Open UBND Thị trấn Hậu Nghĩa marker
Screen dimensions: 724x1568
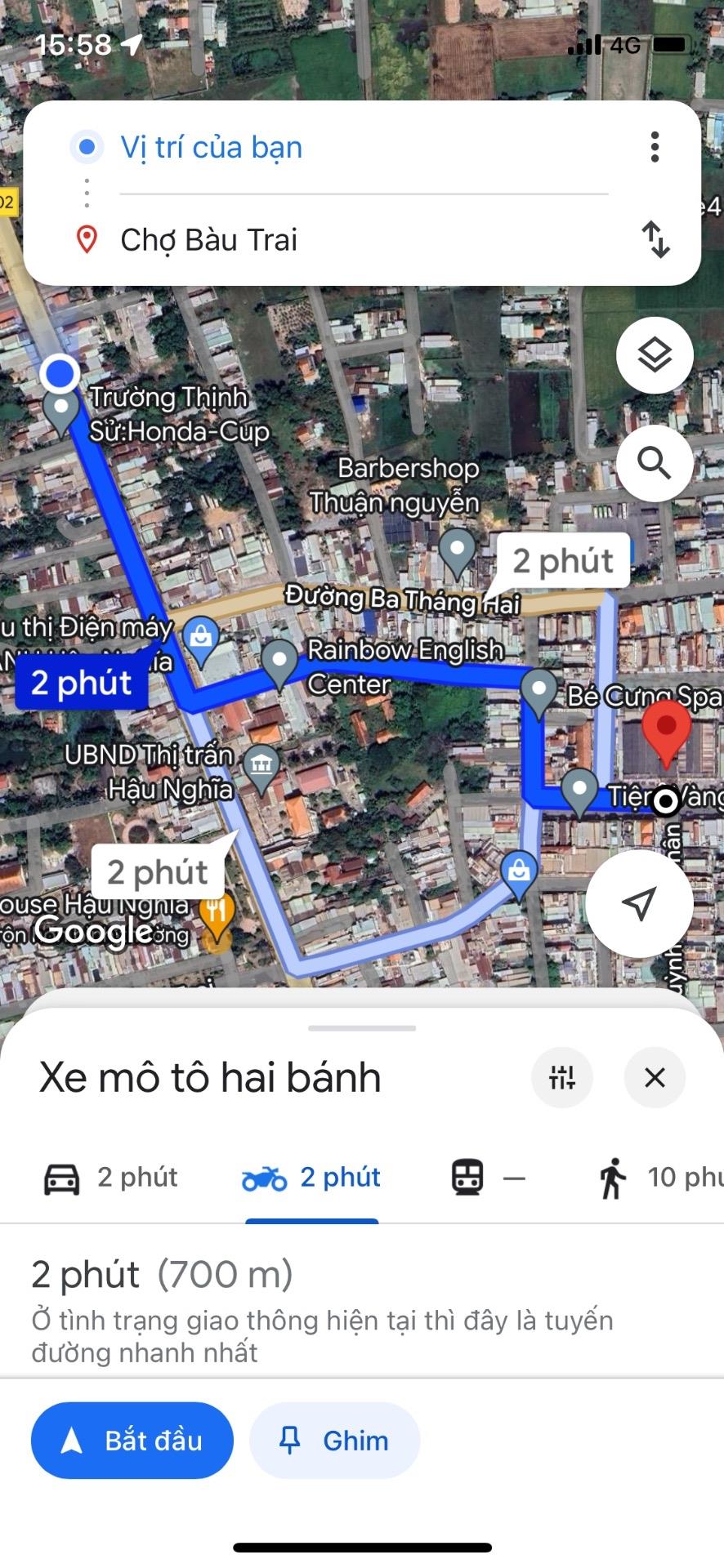click(x=261, y=766)
